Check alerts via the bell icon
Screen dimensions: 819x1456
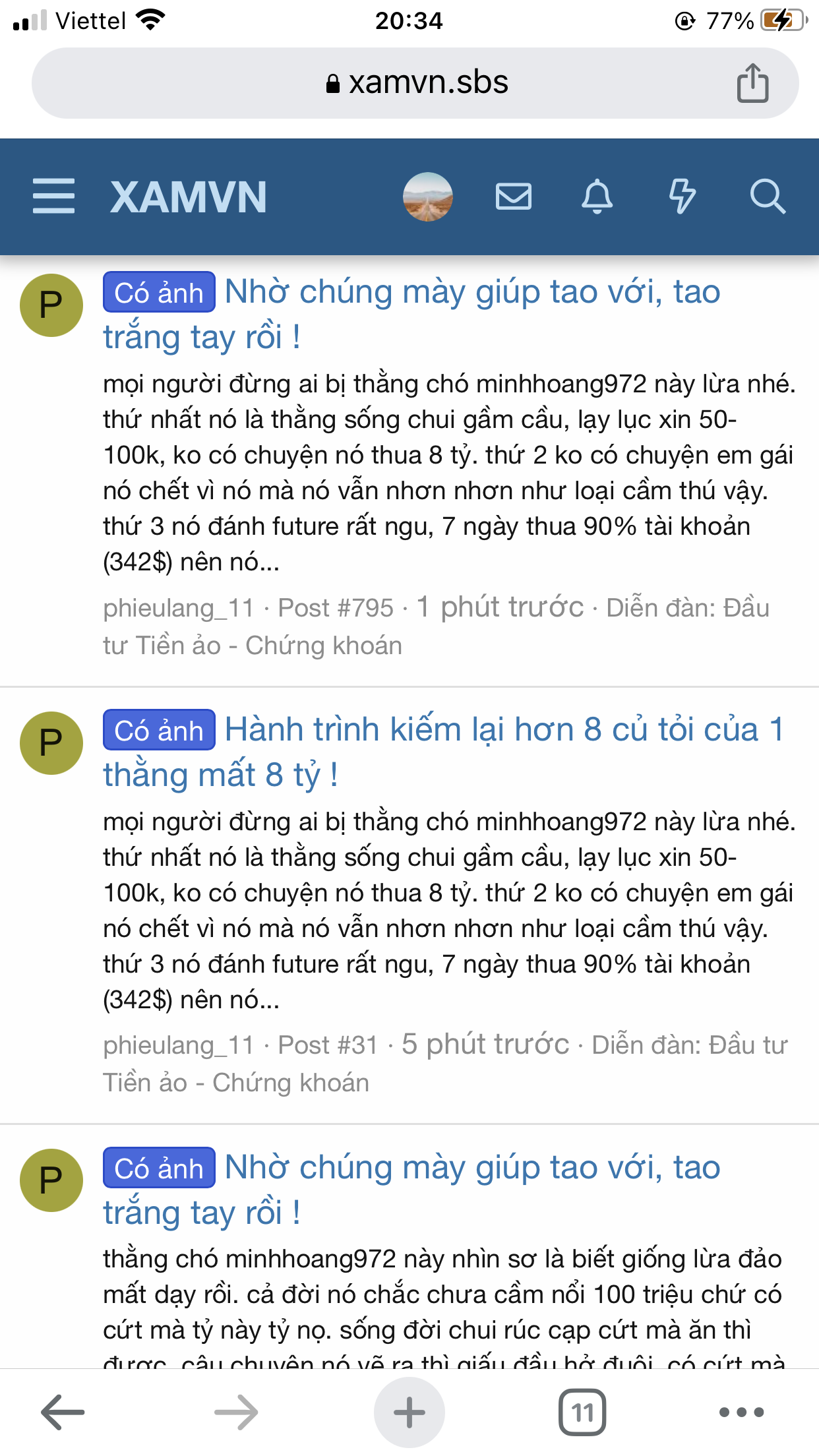click(x=597, y=197)
